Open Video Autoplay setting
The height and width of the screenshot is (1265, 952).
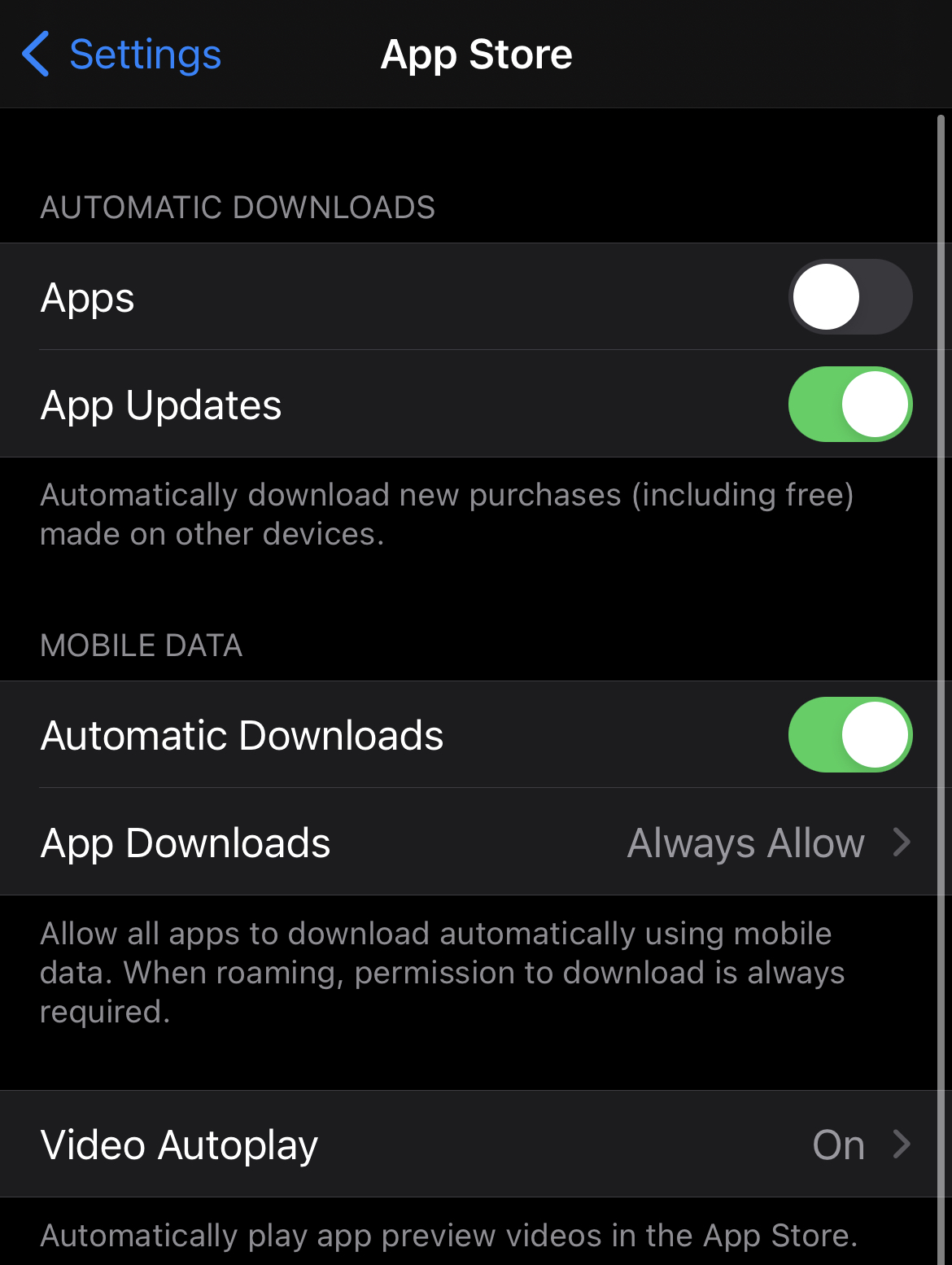[x=476, y=1145]
